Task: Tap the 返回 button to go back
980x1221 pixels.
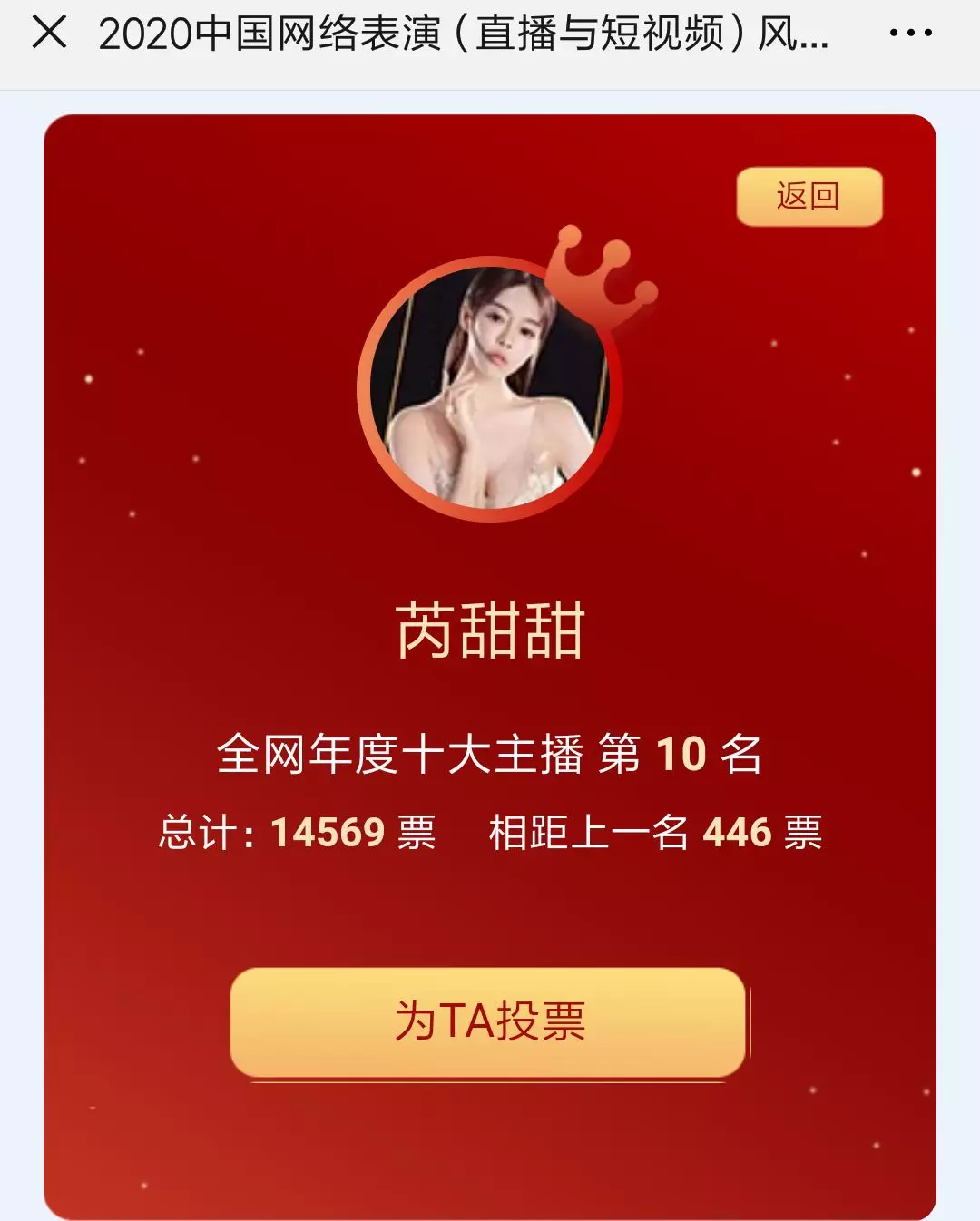Action: click(x=808, y=196)
